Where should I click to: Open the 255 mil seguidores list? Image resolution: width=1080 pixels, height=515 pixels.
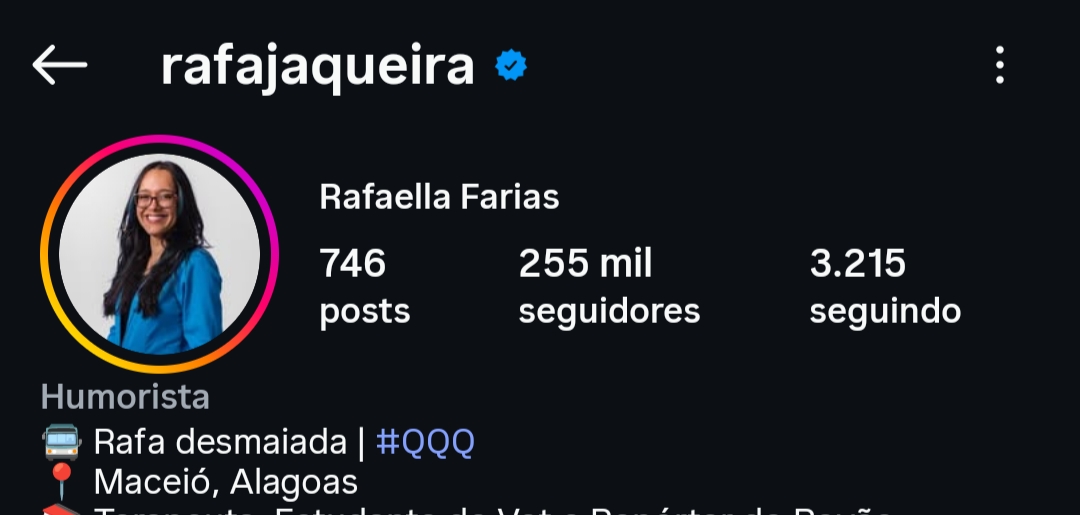(x=609, y=287)
